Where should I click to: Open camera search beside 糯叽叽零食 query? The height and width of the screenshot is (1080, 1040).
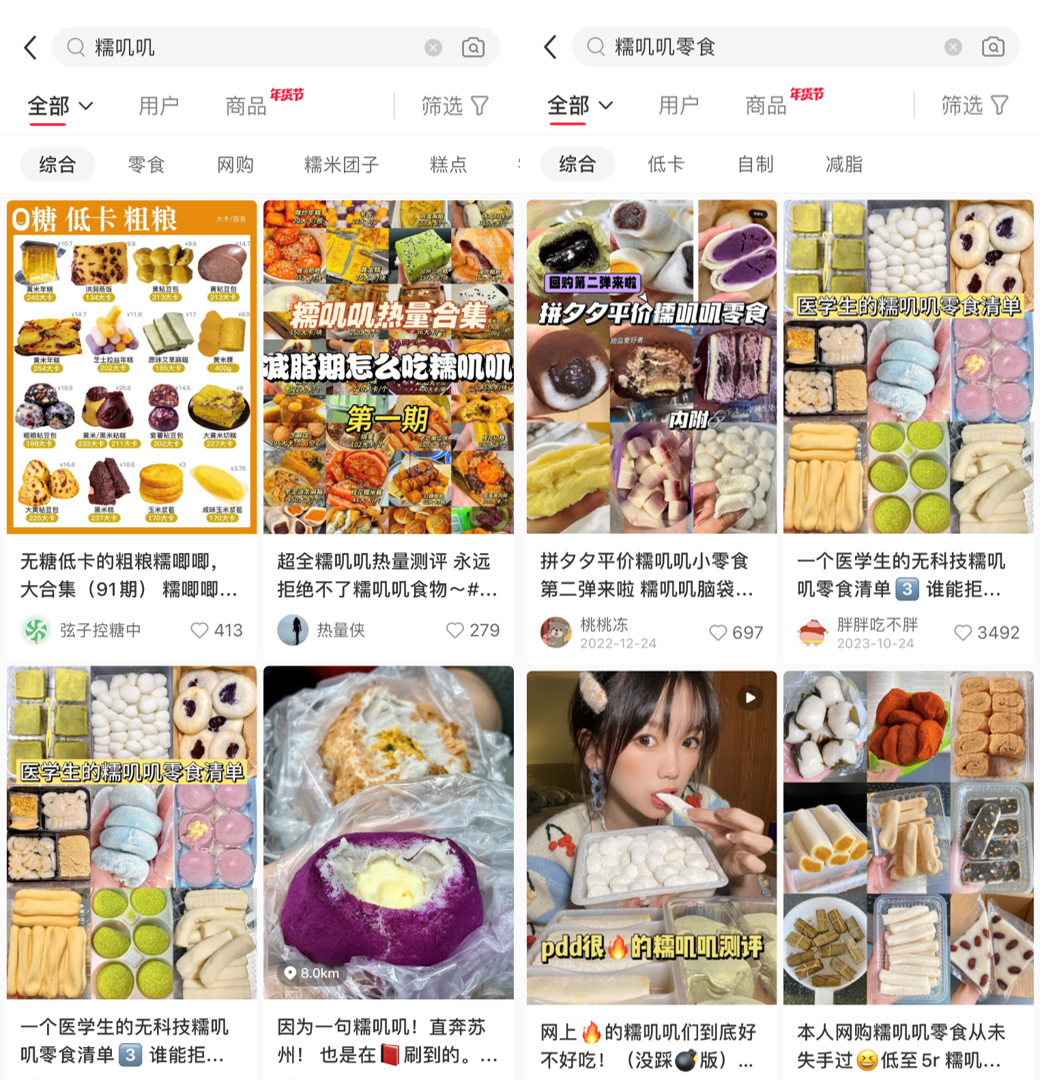coord(993,47)
